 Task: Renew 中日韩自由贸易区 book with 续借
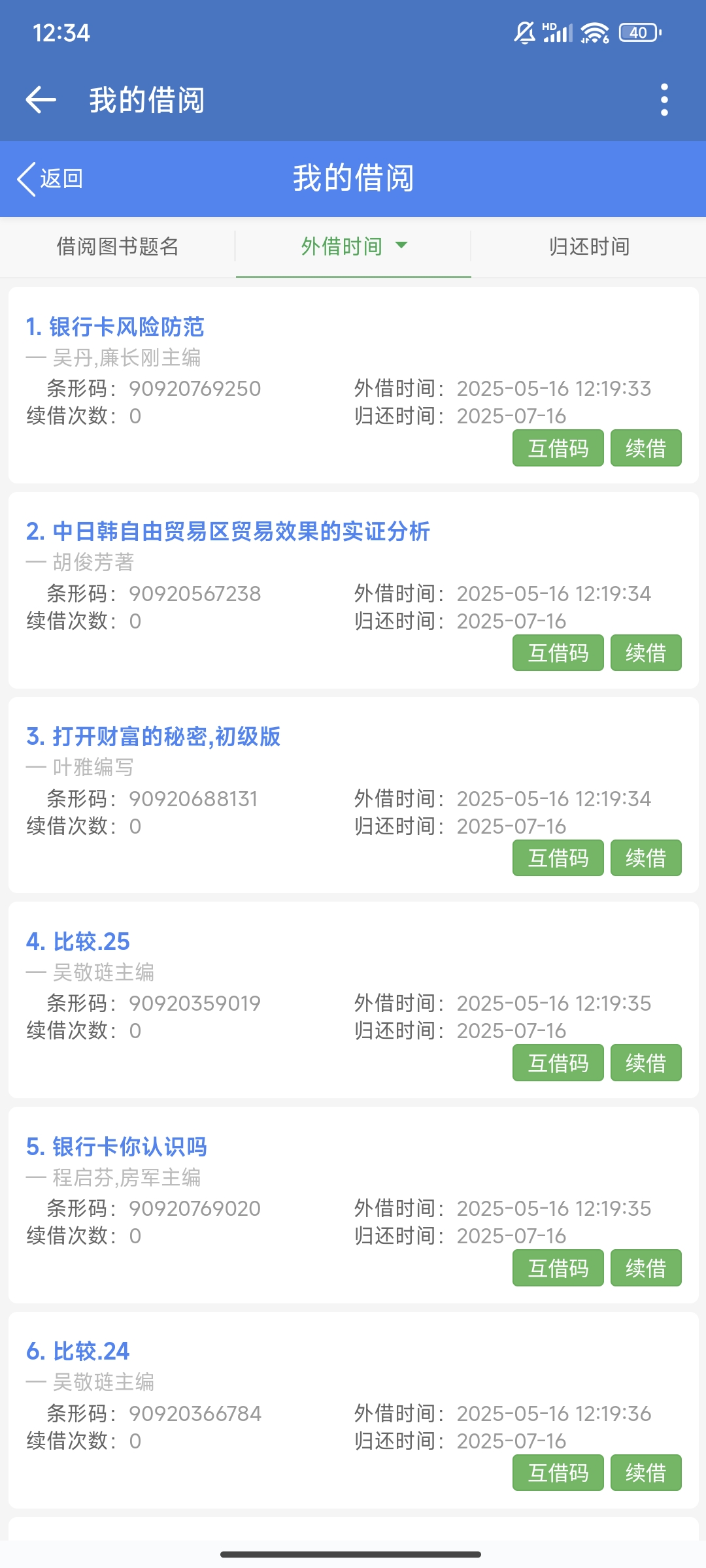pos(645,653)
